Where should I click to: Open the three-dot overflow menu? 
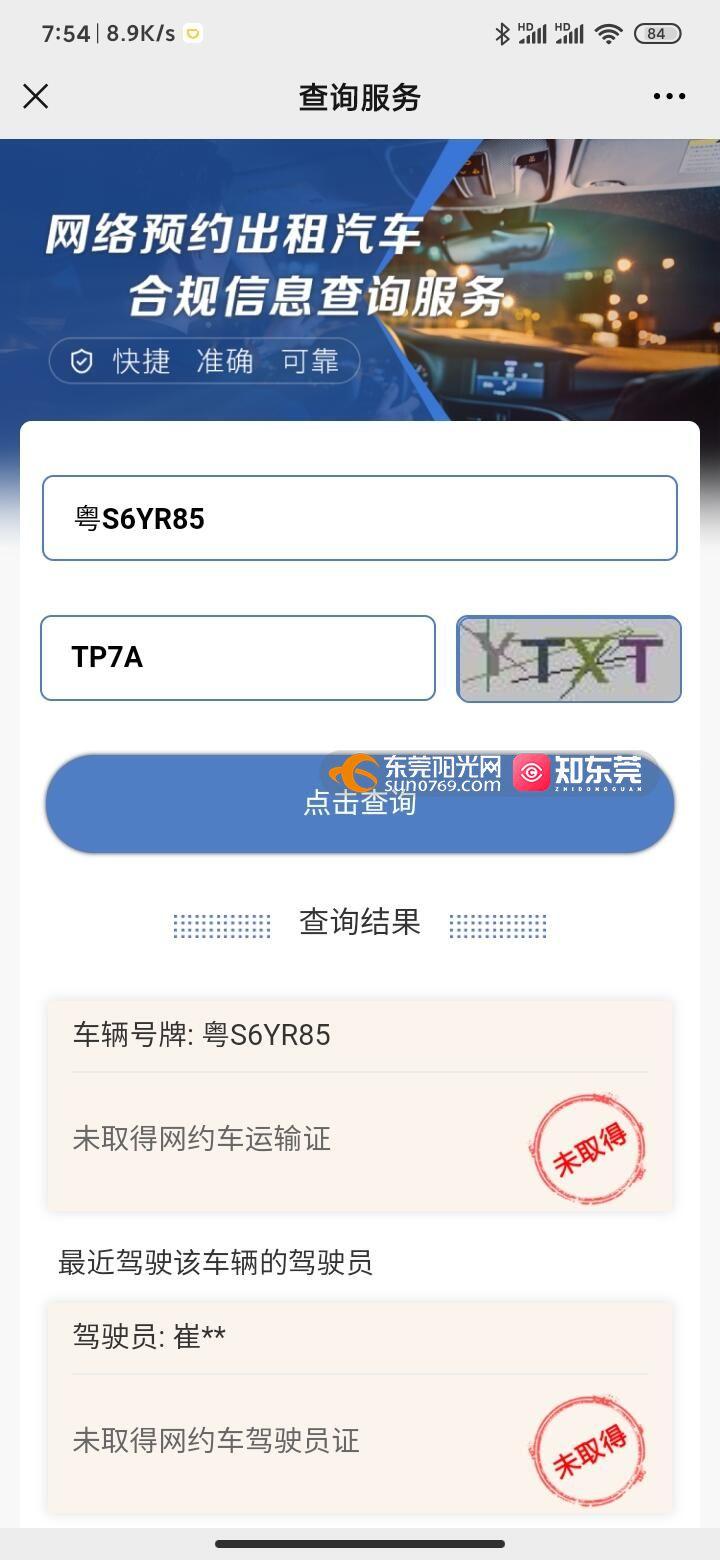pyautogui.click(x=669, y=96)
